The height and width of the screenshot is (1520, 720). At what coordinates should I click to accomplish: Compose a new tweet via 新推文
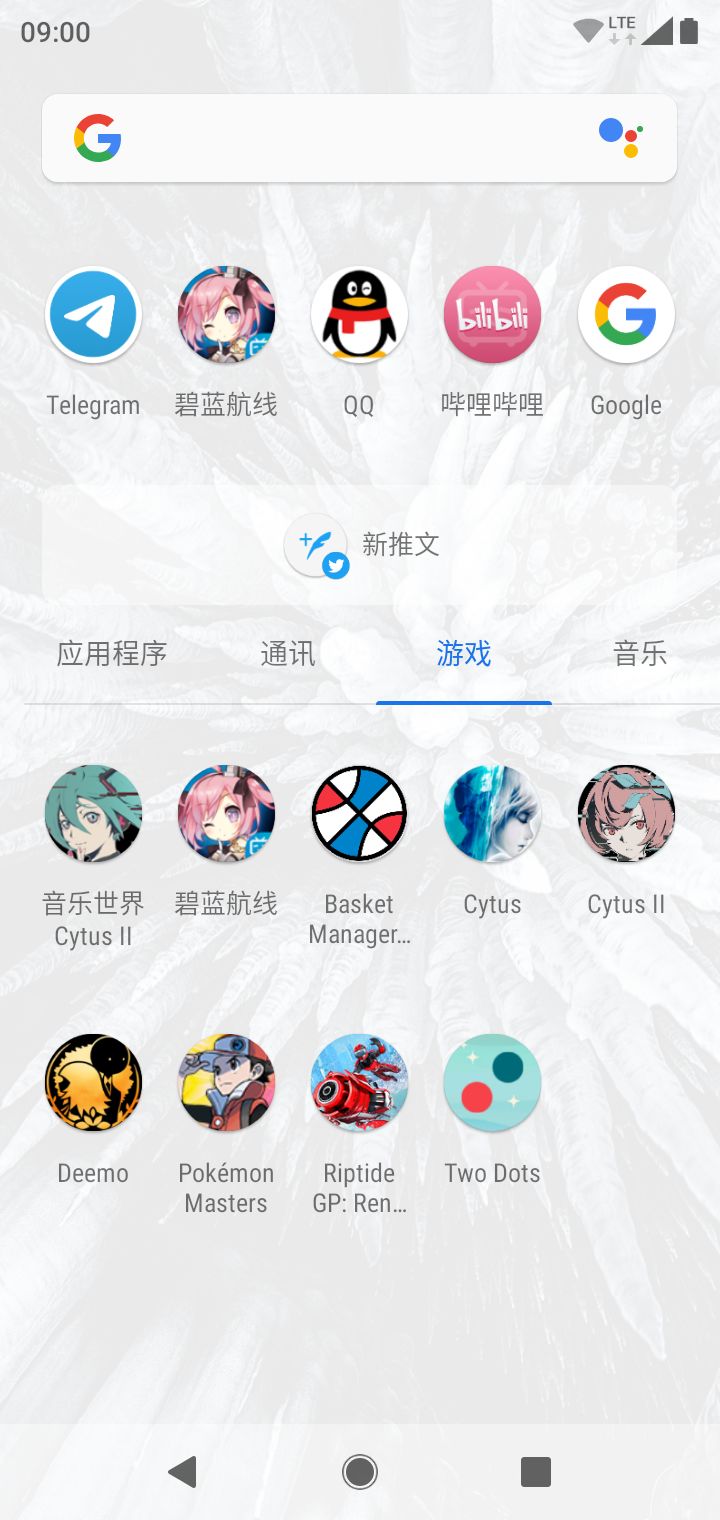[360, 545]
